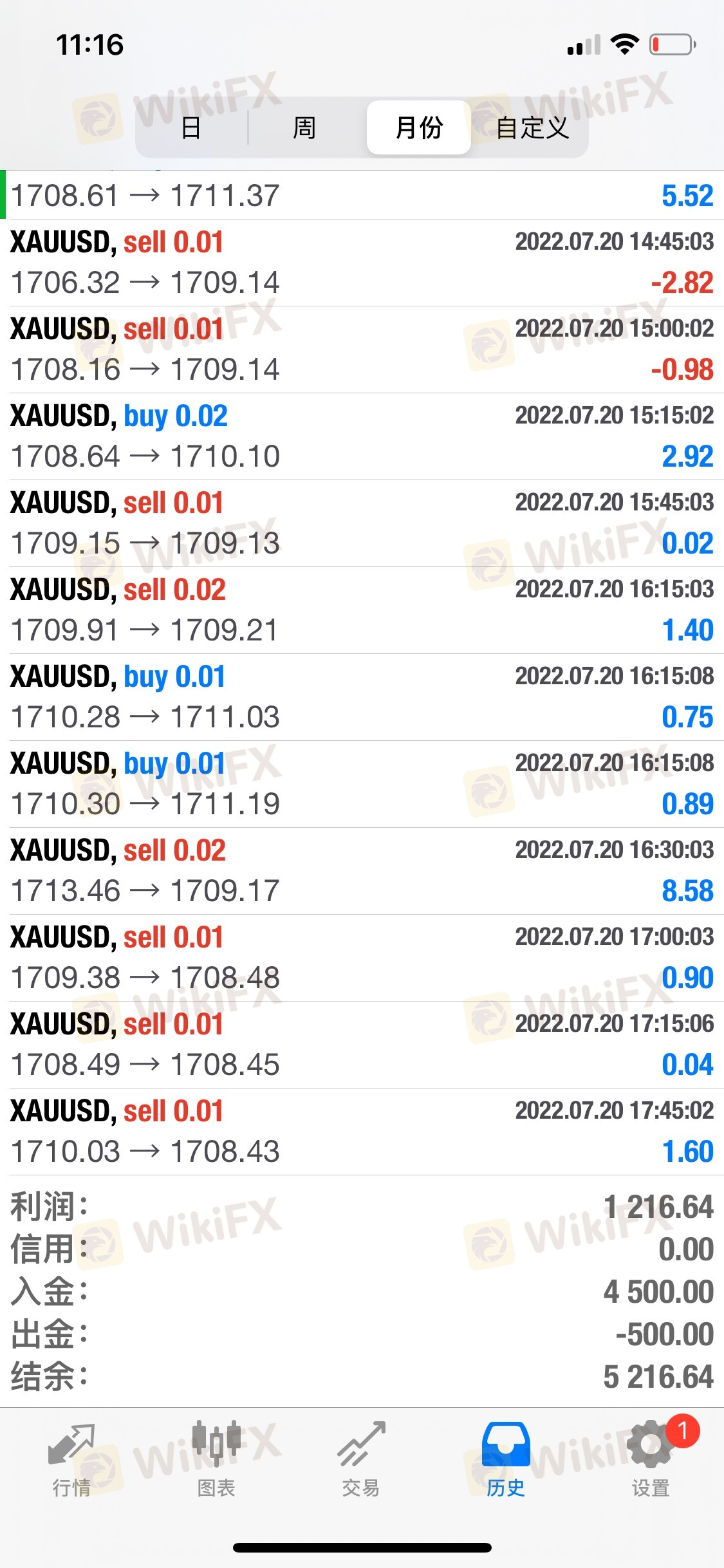This screenshot has height=1568, width=724.
Task: Expand the sell 0.01 trade at 17:15:06
Action: (x=362, y=1045)
